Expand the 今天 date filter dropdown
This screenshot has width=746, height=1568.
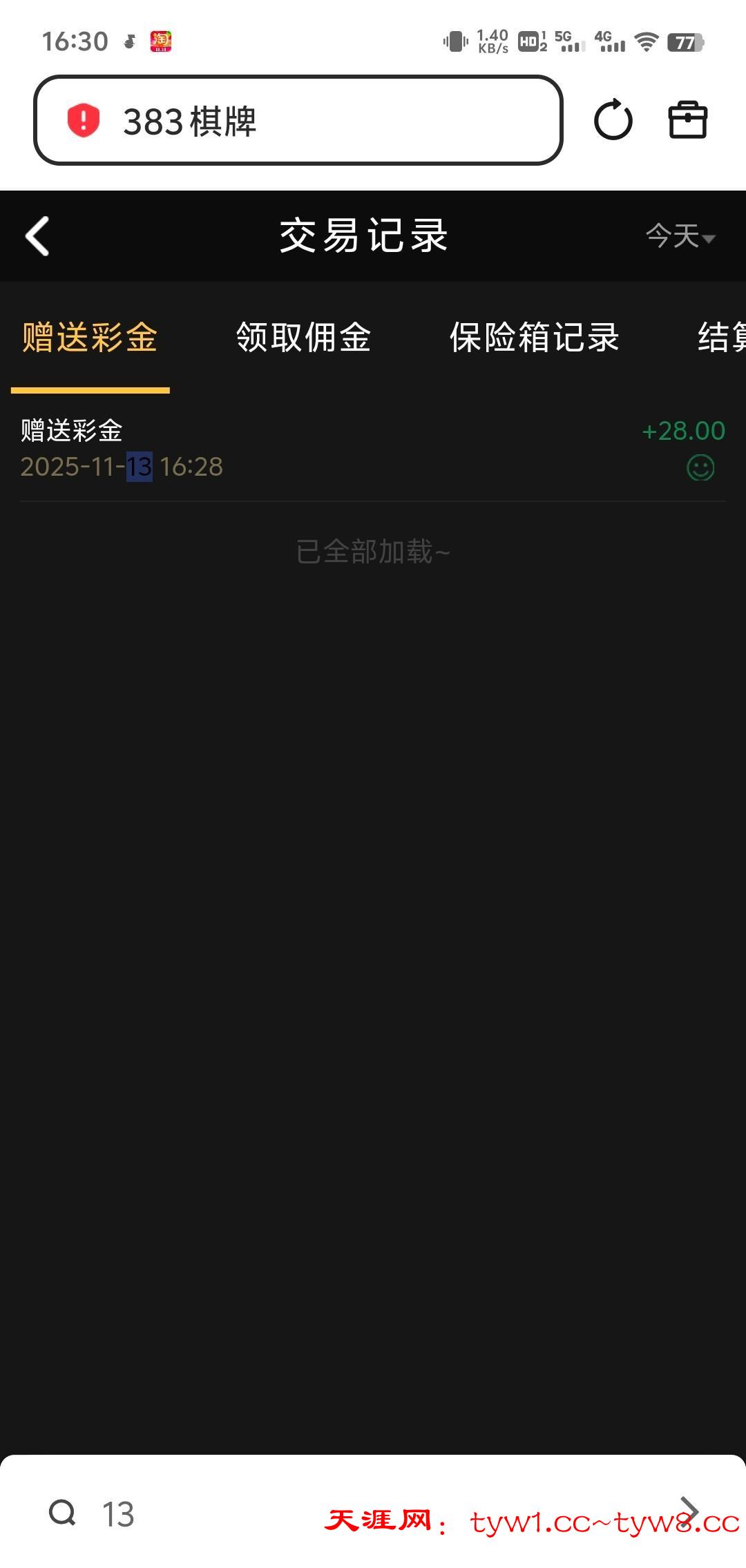click(x=680, y=236)
